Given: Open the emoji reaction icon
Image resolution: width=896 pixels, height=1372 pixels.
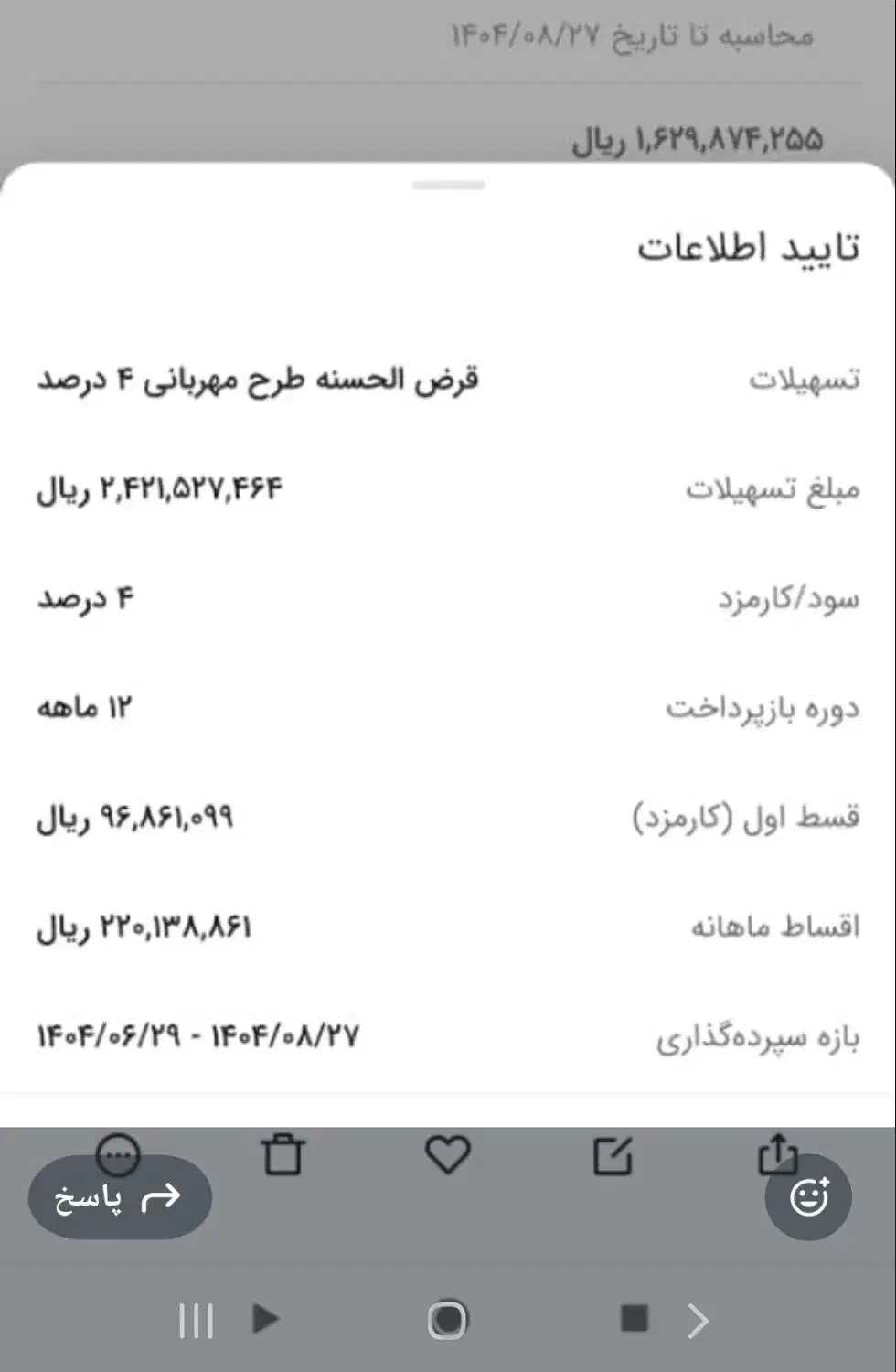Looking at the screenshot, I should [x=808, y=1196].
